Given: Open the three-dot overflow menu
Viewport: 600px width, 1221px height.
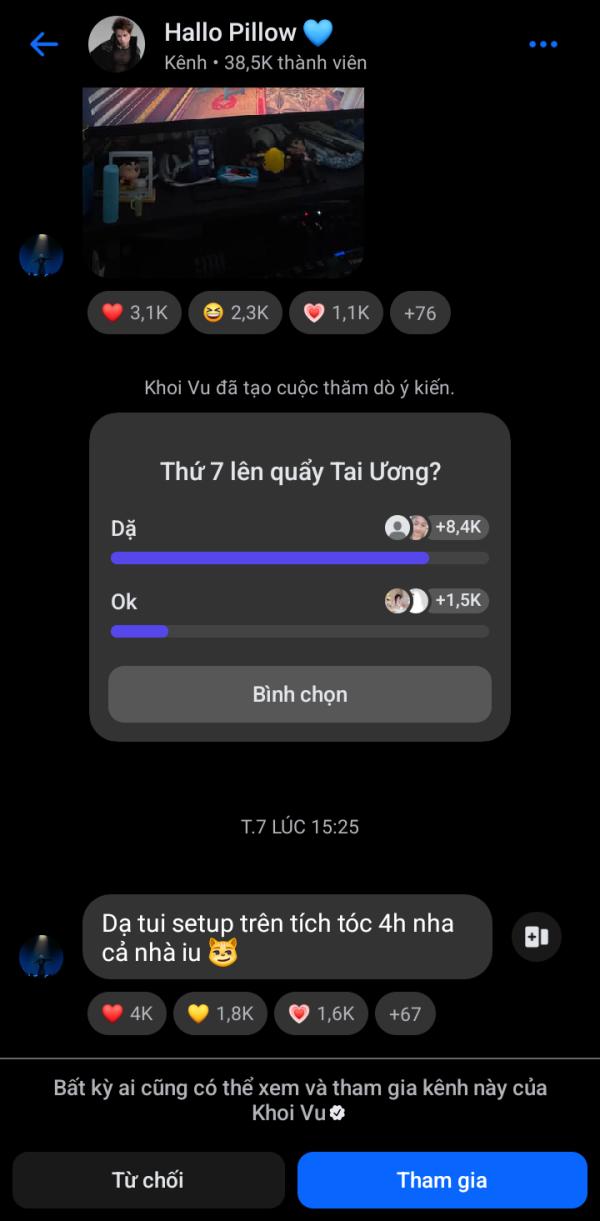Looking at the screenshot, I should pyautogui.click(x=543, y=44).
